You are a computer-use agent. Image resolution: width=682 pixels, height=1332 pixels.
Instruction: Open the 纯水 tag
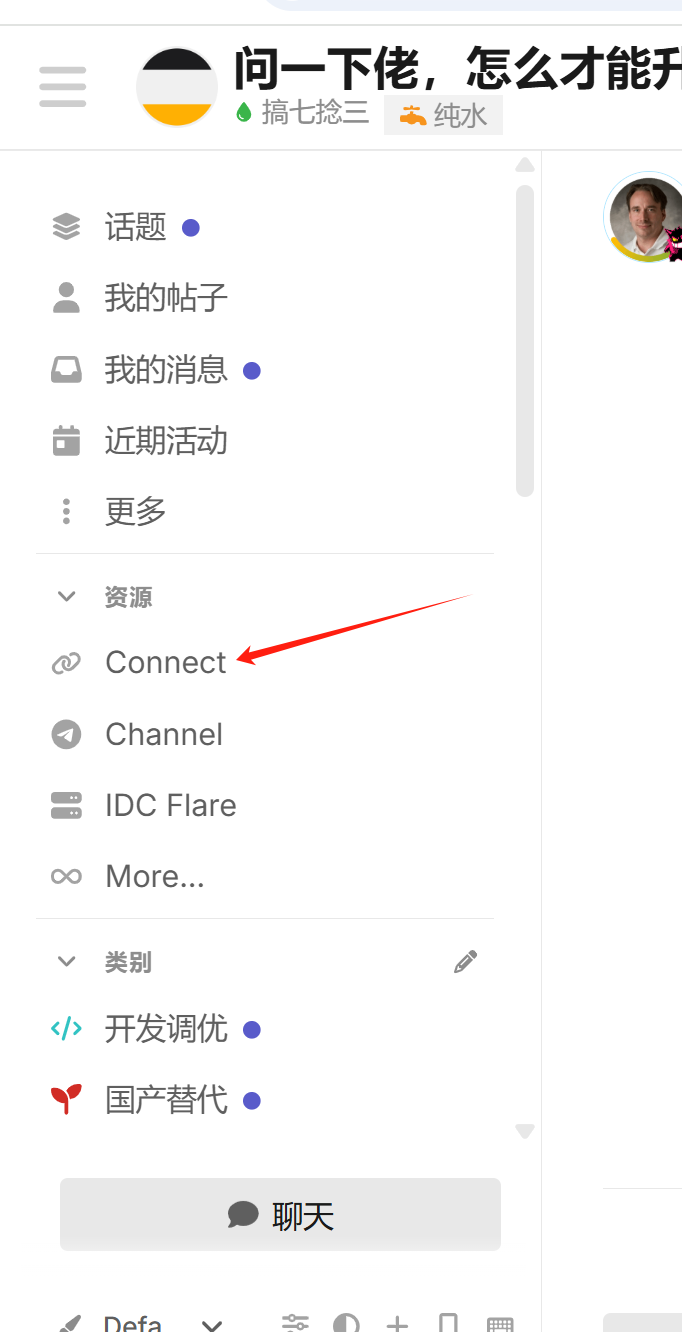coord(443,116)
